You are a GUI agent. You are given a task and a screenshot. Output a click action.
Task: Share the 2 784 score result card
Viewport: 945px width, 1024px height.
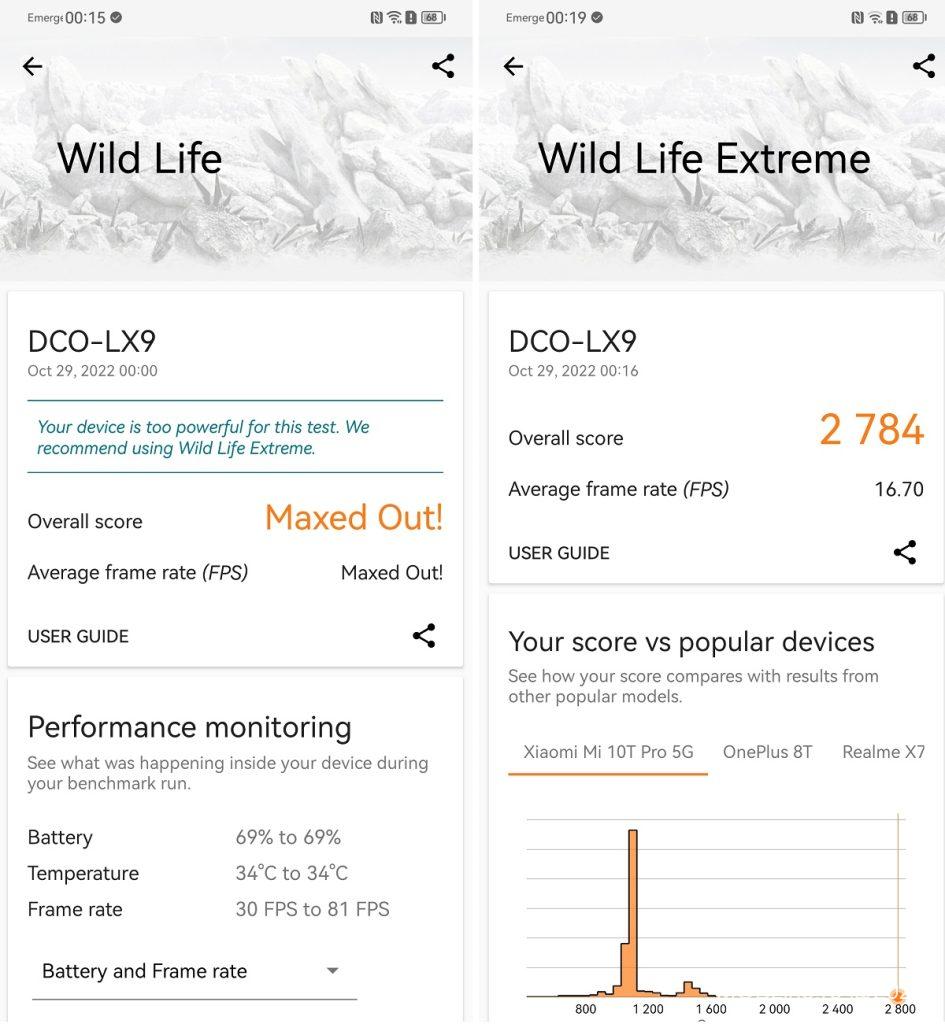pos(905,553)
